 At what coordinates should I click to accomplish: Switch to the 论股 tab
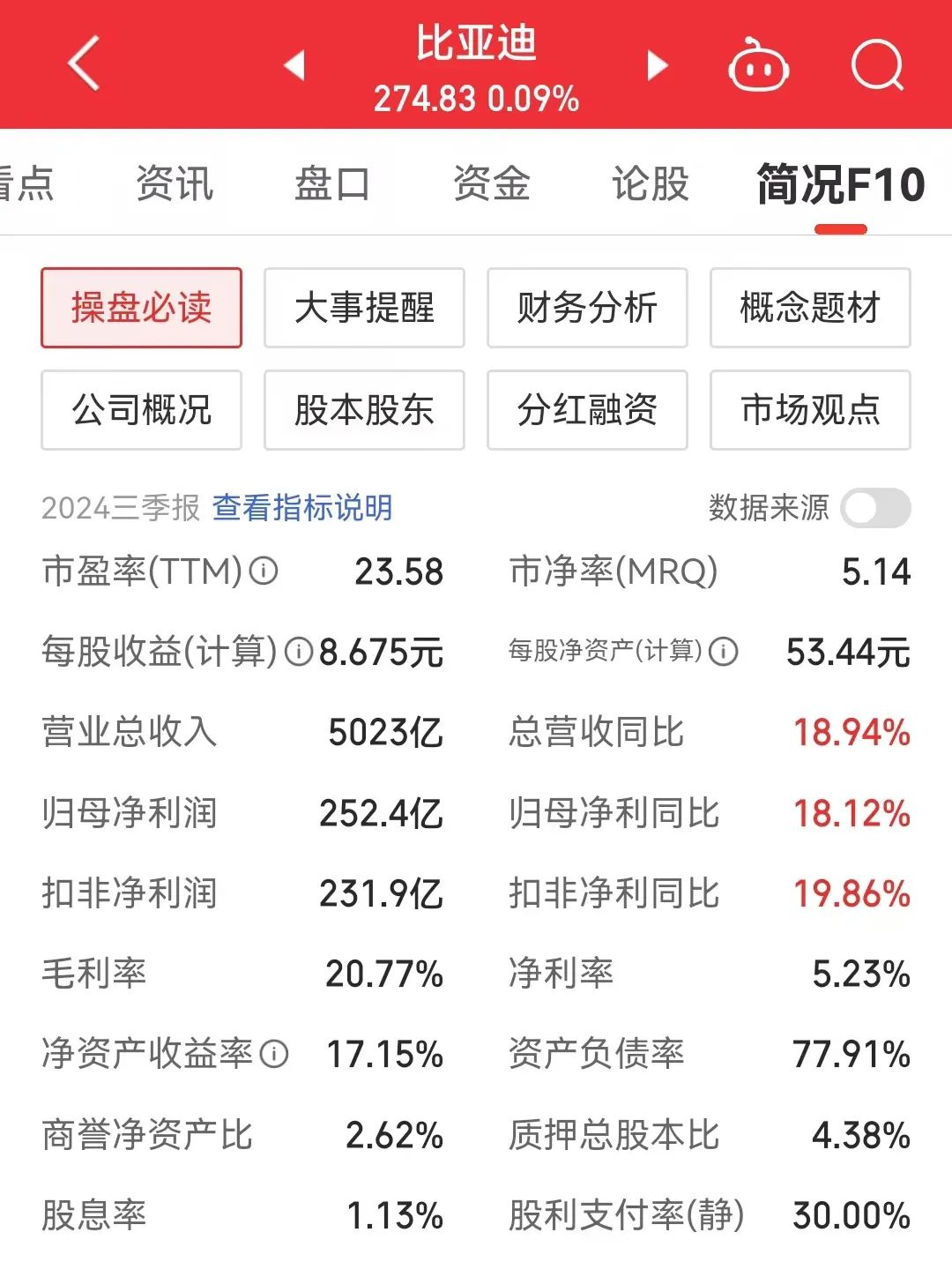[651, 184]
